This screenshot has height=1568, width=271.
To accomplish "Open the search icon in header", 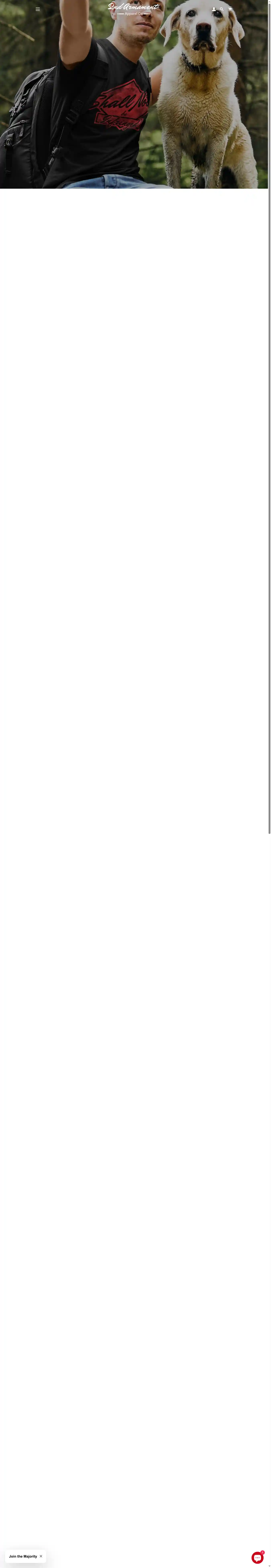I will tap(222, 9).
